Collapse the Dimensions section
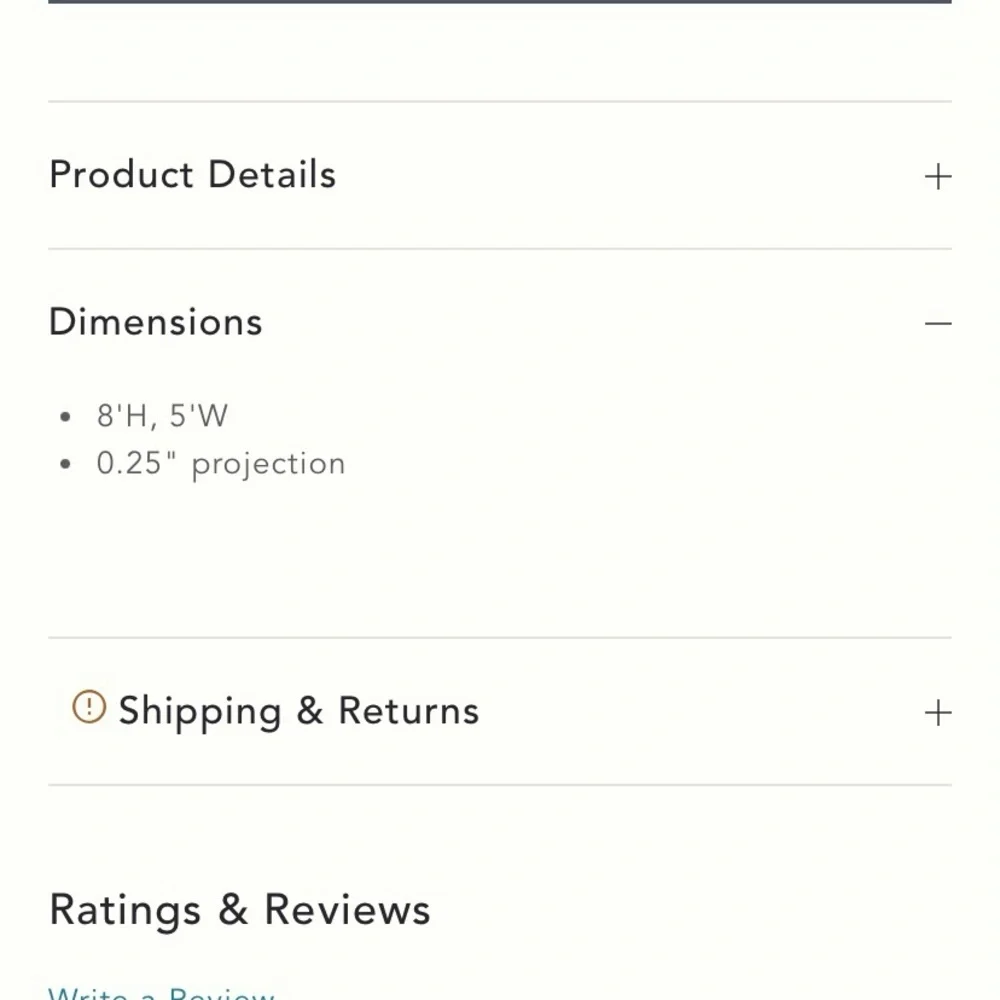Image resolution: width=1000 pixels, height=1000 pixels. [937, 323]
